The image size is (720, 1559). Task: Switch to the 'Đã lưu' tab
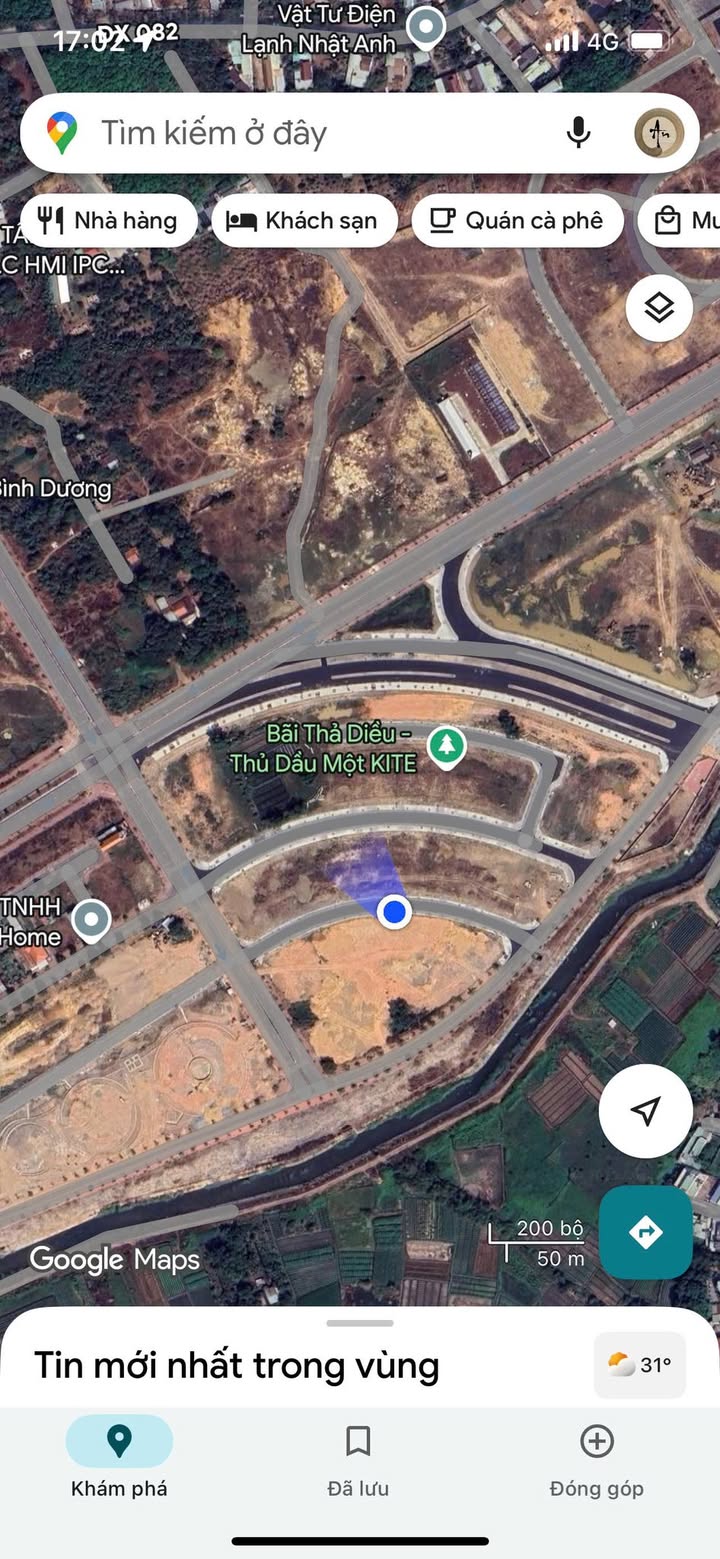click(x=358, y=1459)
